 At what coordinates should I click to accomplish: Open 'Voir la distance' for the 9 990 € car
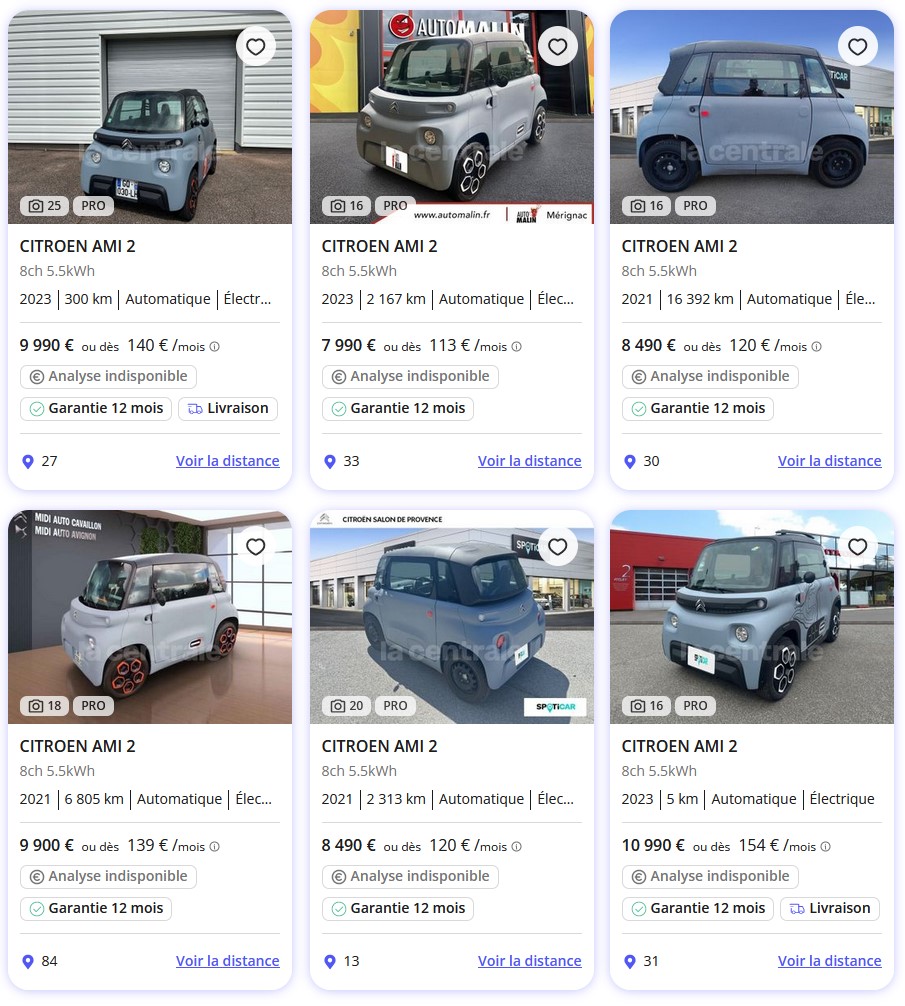pyautogui.click(x=228, y=461)
